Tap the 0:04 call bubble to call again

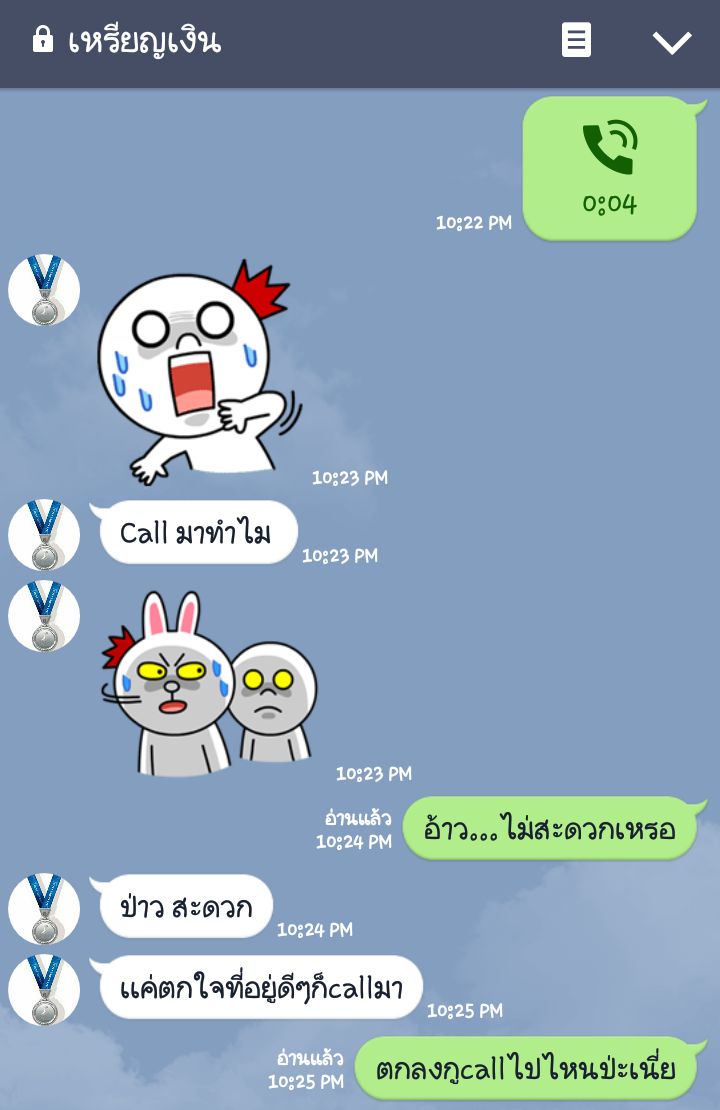(609, 169)
